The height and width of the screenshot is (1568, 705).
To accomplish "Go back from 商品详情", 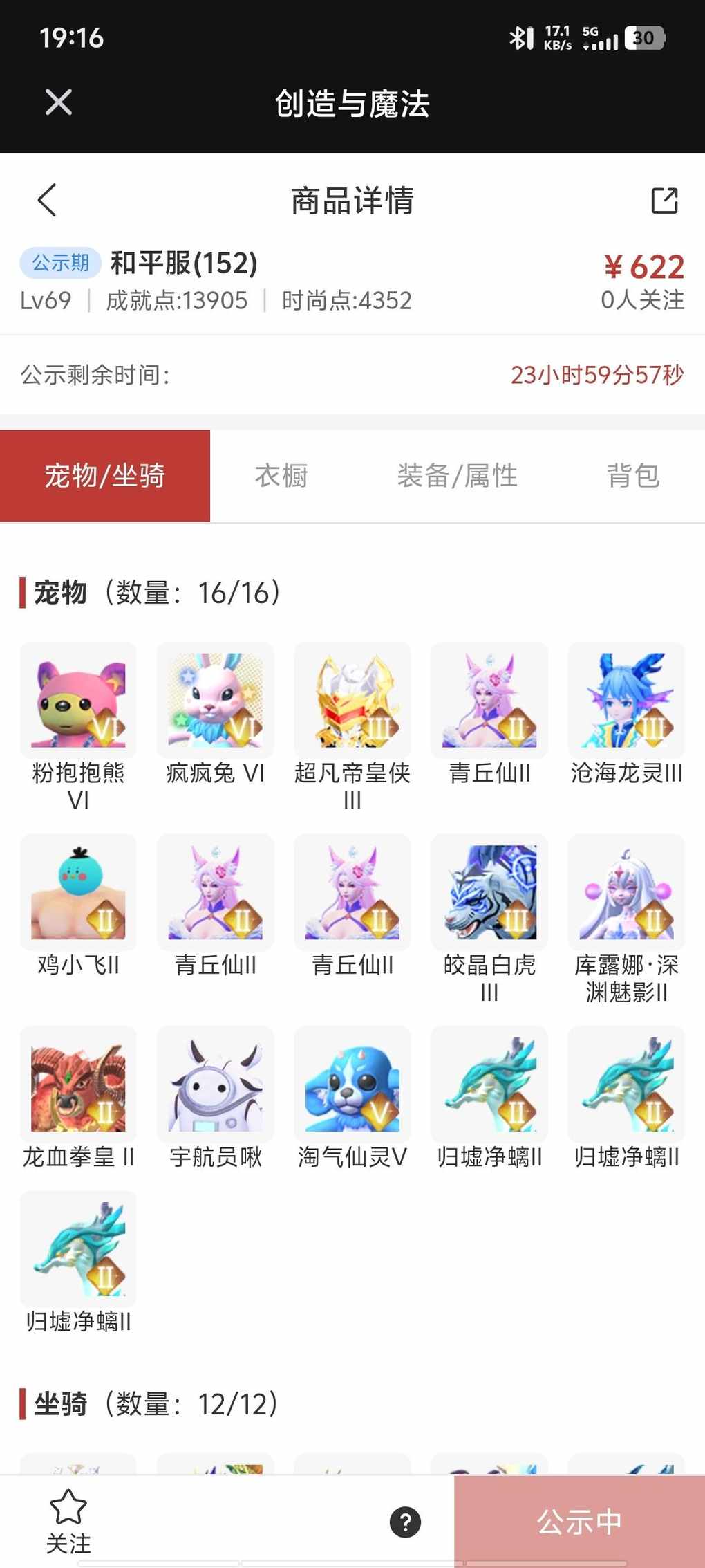I will point(47,201).
